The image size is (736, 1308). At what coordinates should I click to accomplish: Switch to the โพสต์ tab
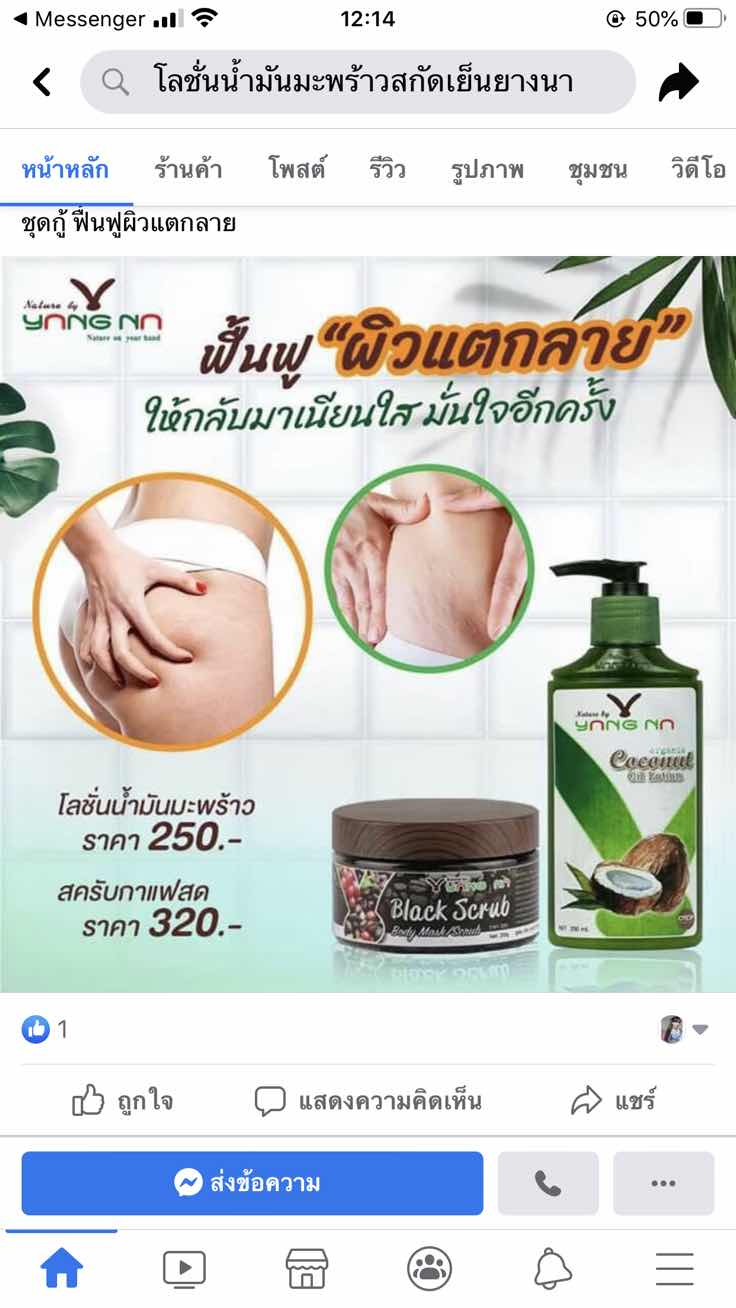297,169
